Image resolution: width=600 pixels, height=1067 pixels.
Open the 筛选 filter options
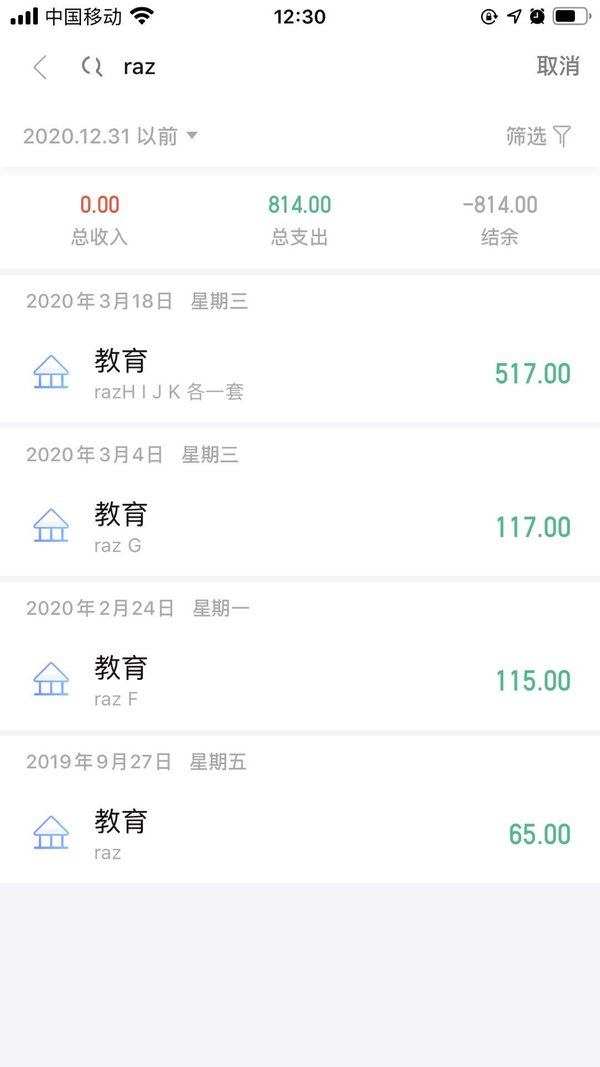click(x=538, y=136)
